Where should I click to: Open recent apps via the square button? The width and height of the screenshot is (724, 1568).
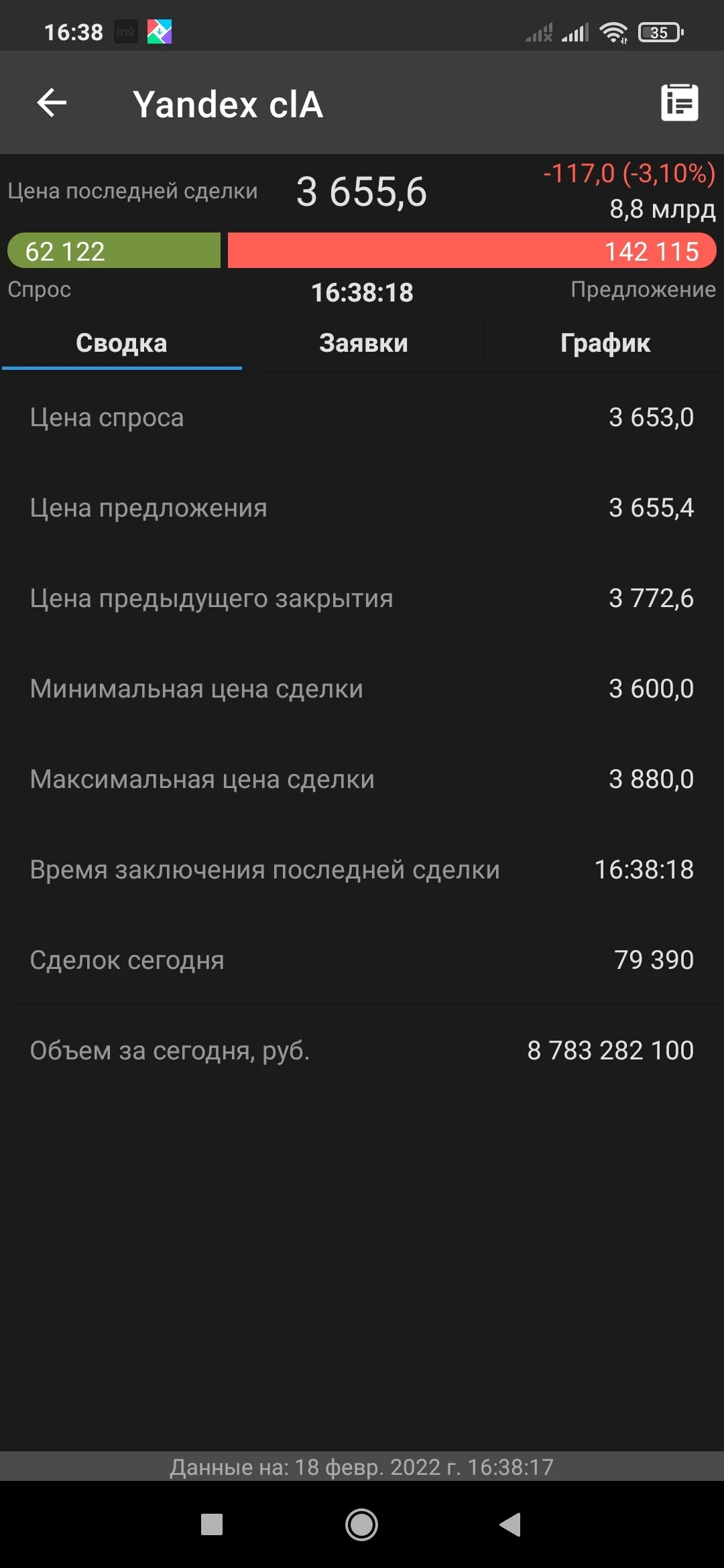pyautogui.click(x=212, y=1524)
